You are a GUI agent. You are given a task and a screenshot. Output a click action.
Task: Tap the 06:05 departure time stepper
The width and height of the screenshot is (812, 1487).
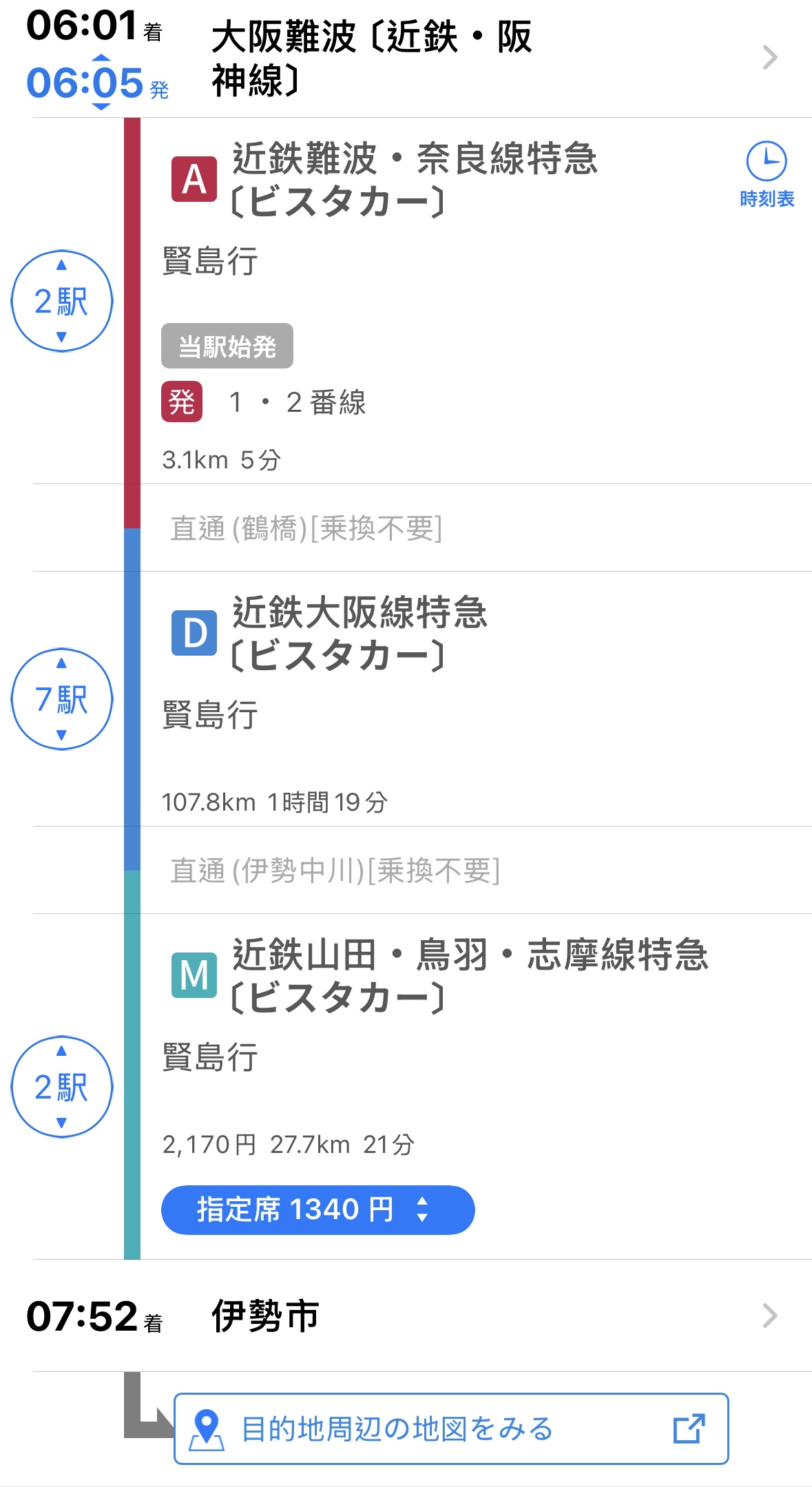coord(99,83)
